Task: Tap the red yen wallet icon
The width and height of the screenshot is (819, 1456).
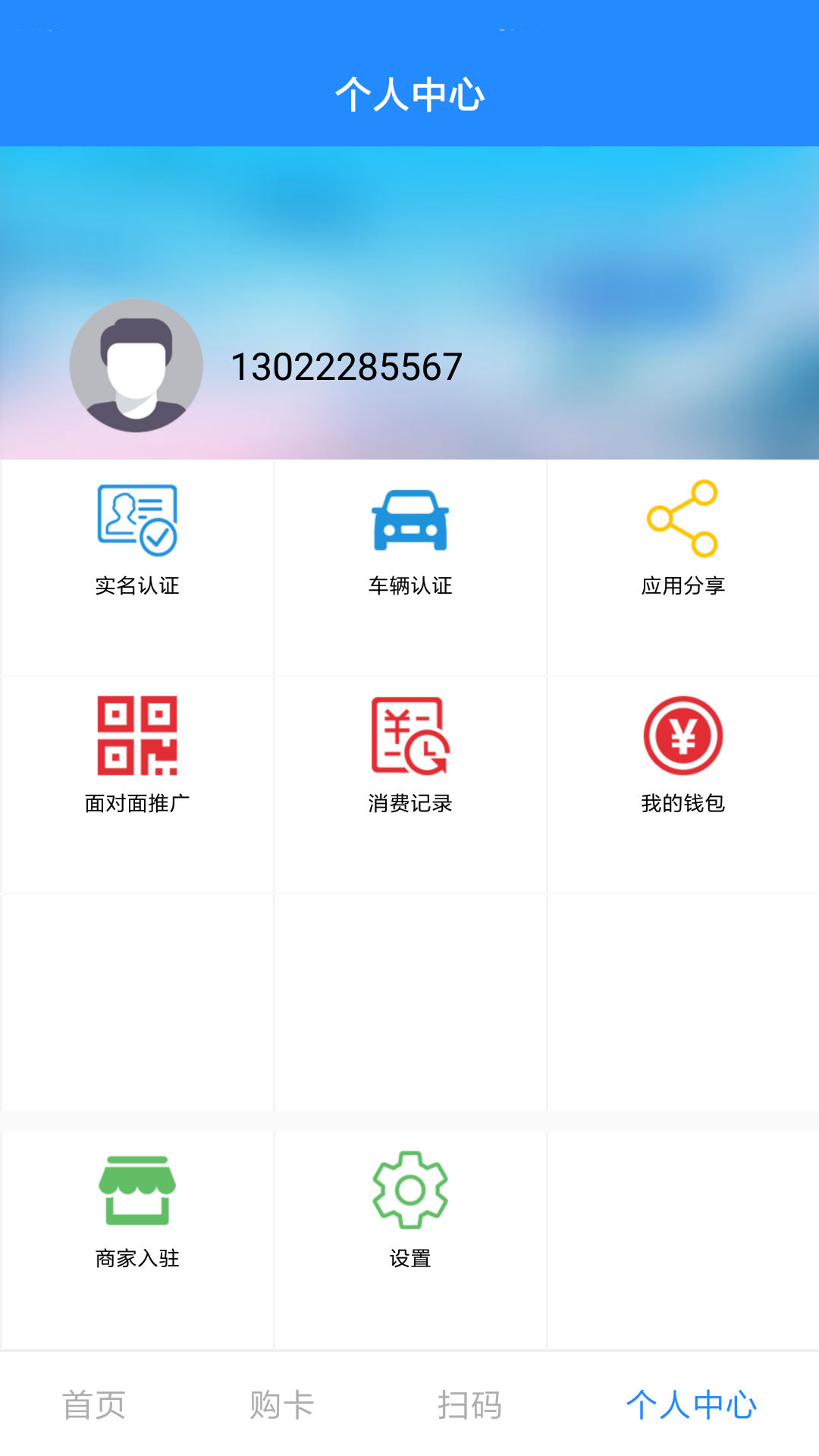Action: tap(682, 736)
